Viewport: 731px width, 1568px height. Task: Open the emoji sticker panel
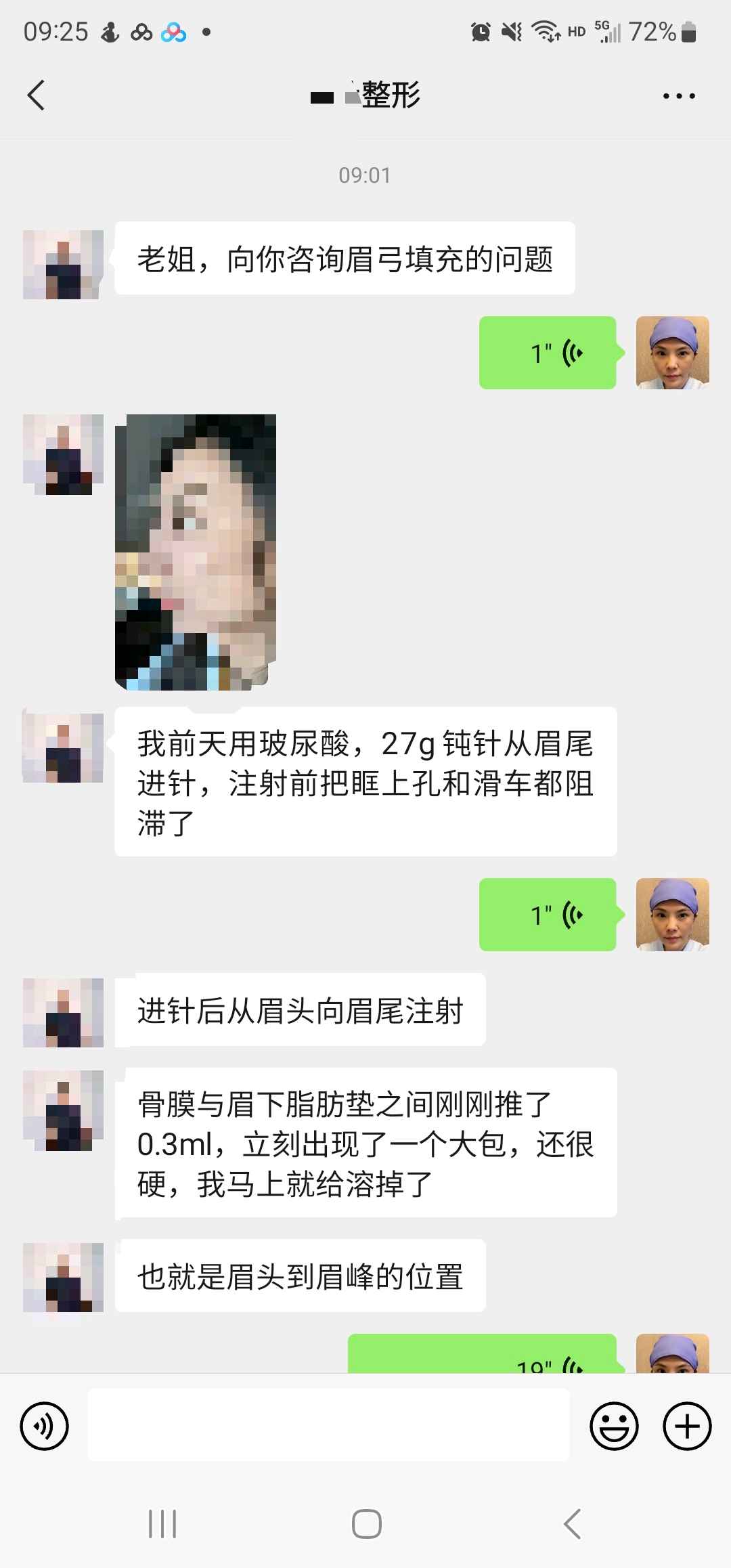[614, 1427]
